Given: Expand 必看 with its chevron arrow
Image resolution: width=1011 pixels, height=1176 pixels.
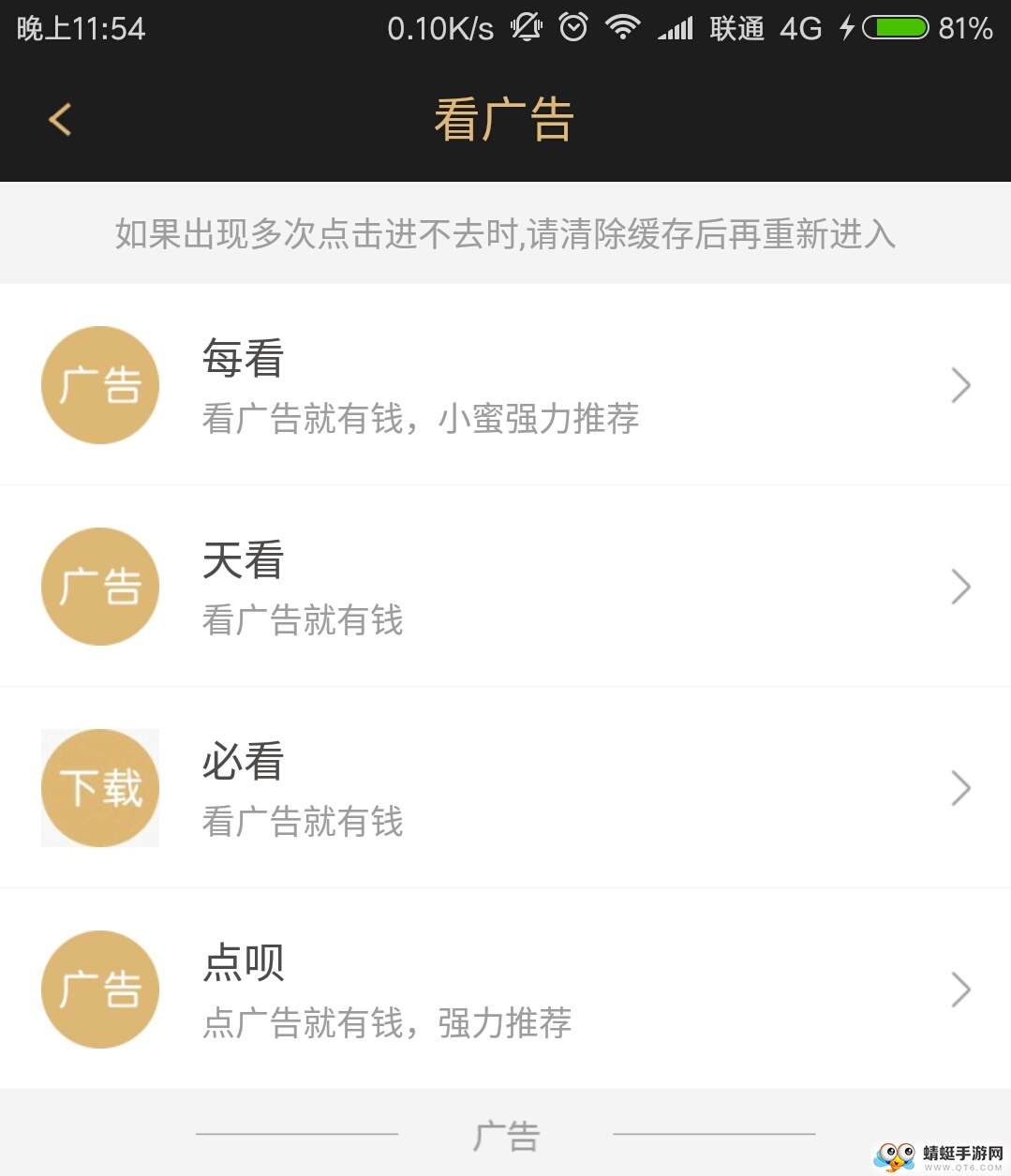Looking at the screenshot, I should [960, 788].
